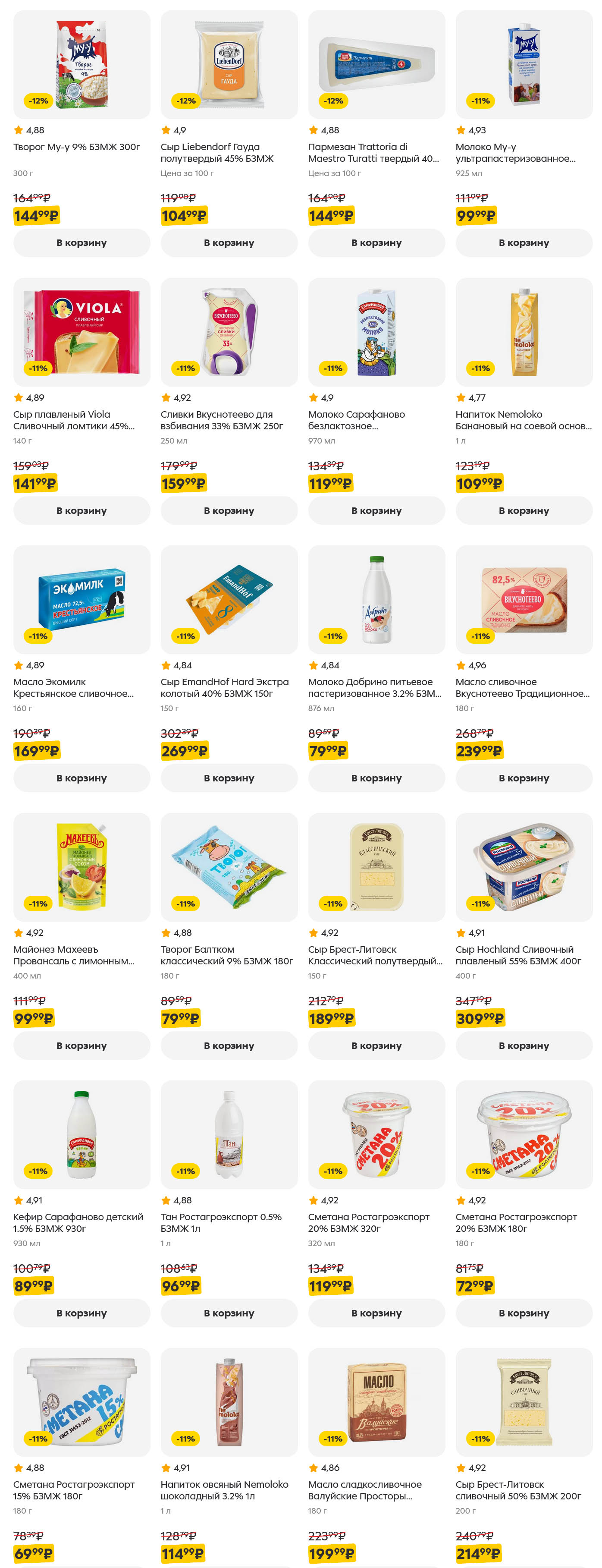Open Творог Балтком классический product image
The width and height of the screenshot is (602, 1568).
click(x=229, y=867)
